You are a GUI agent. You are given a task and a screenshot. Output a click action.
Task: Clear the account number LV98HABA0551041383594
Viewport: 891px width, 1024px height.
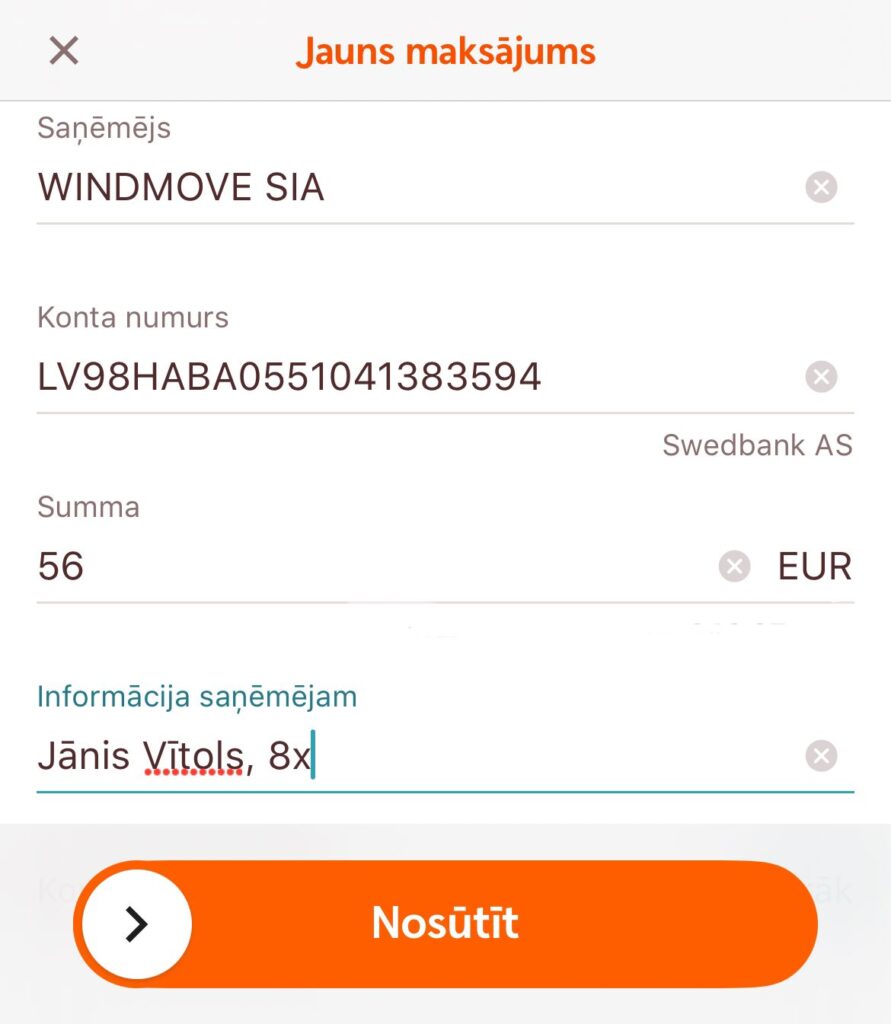821,377
